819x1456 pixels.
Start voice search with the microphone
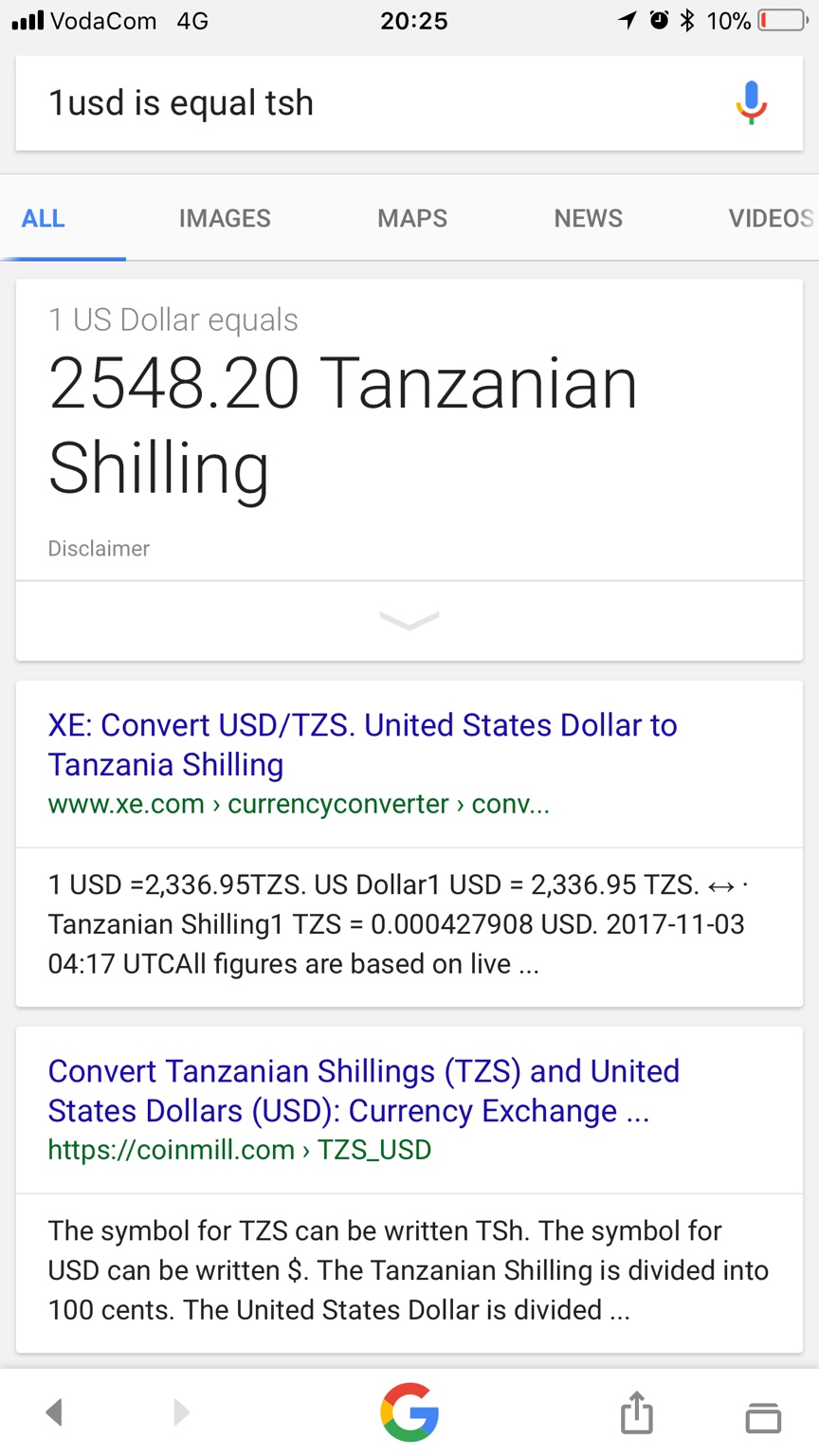pos(751,103)
